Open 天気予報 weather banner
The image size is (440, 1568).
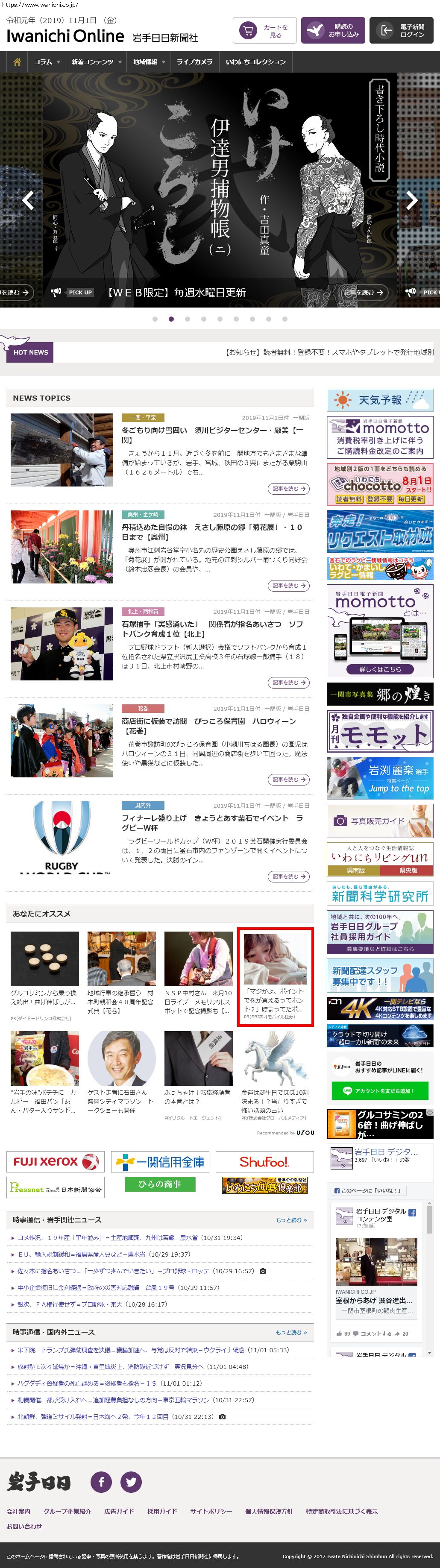[380, 400]
